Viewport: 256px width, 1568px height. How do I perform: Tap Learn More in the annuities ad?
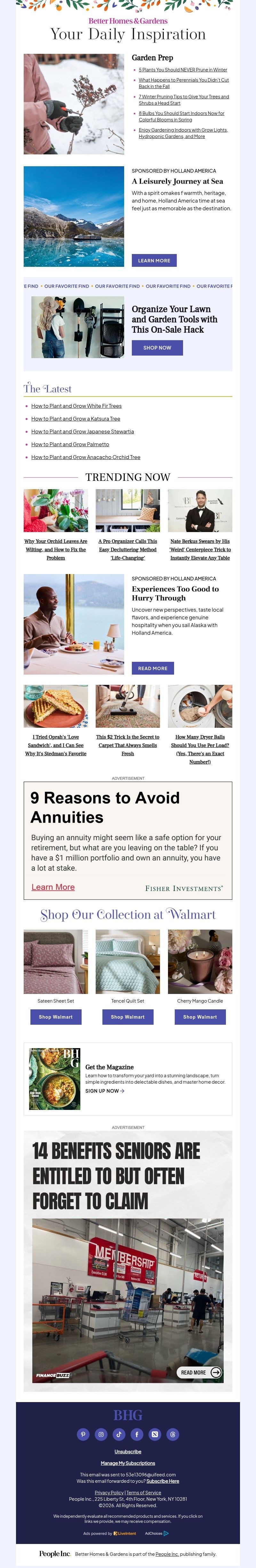tap(53, 887)
